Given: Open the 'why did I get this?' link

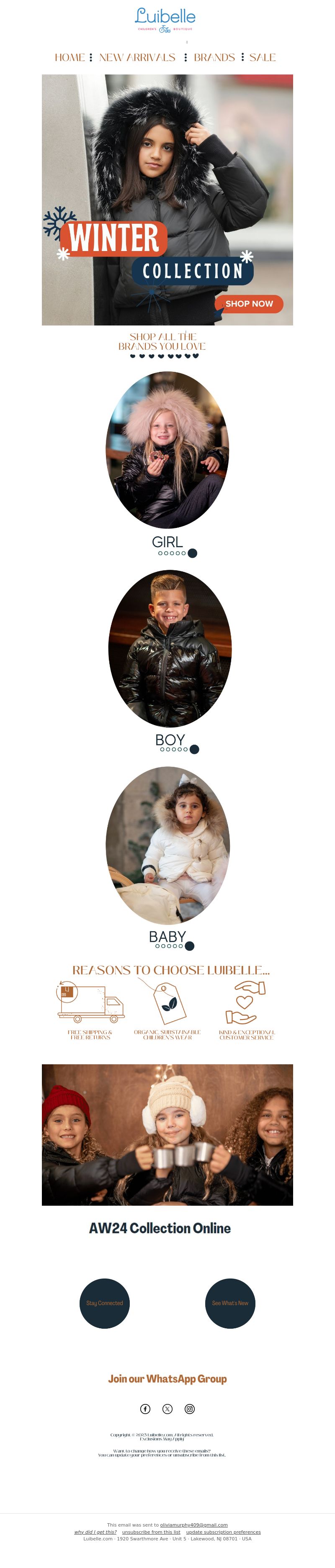Looking at the screenshot, I should tap(95, 1532).
